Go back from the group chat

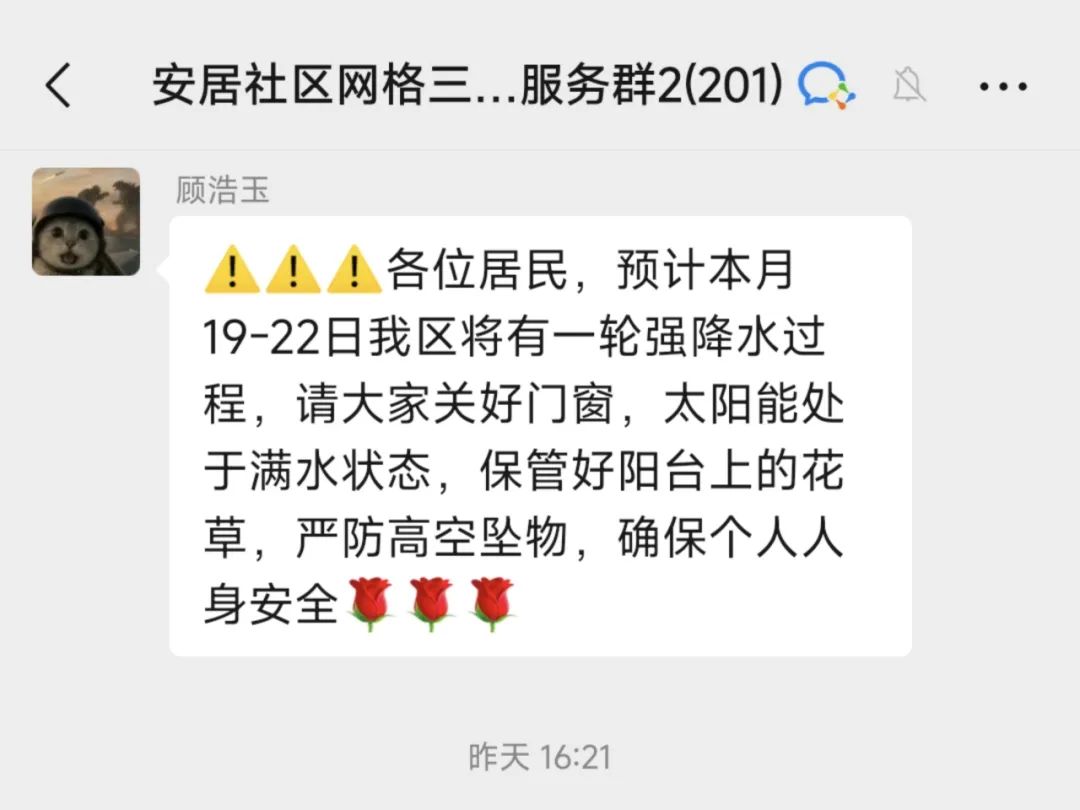(x=59, y=86)
